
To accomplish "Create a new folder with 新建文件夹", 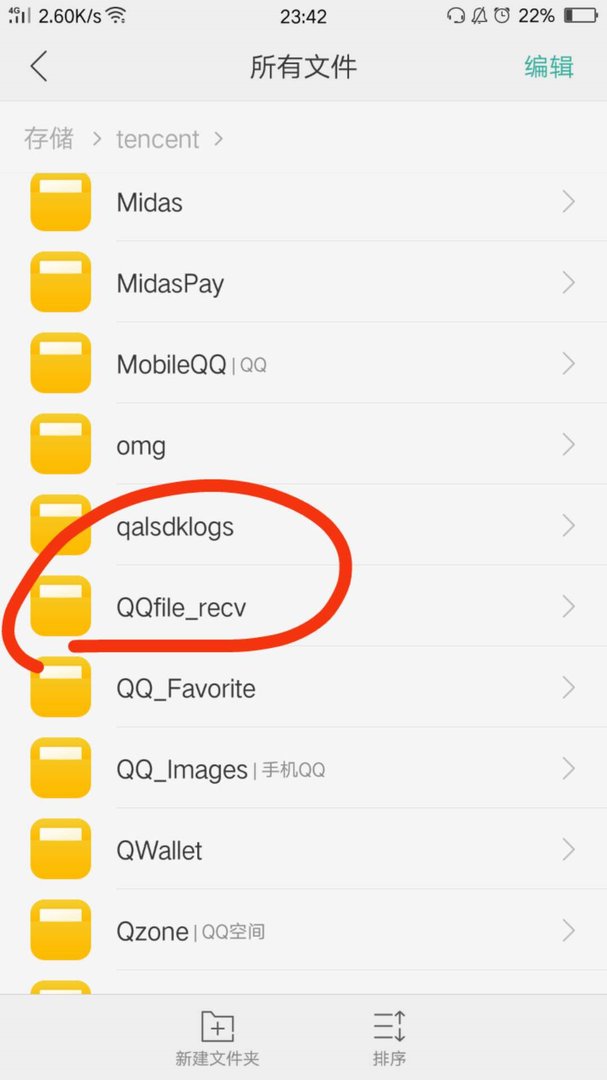I will [x=217, y=1038].
